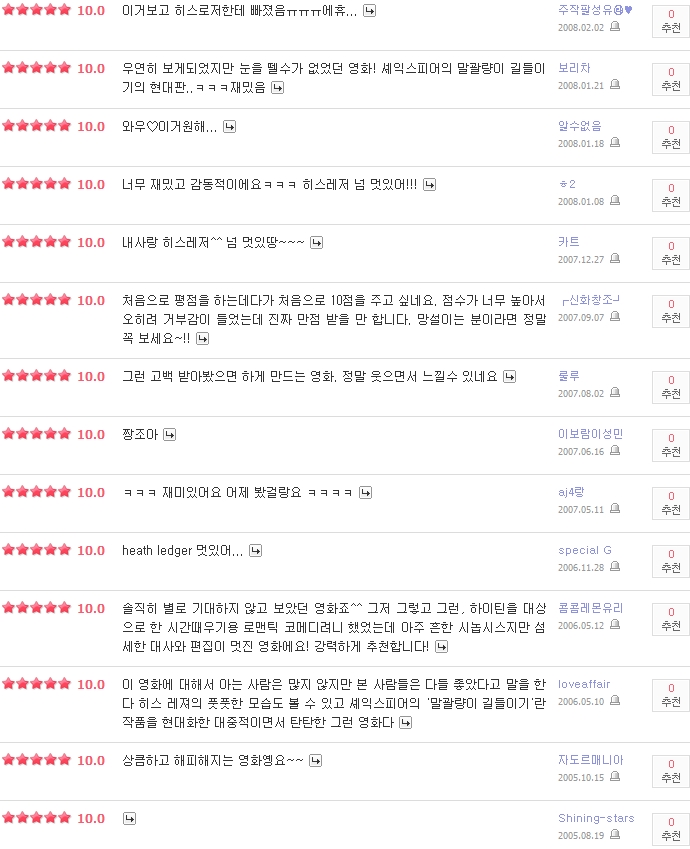
Task: Recommend the review by 카트
Action: (670, 253)
